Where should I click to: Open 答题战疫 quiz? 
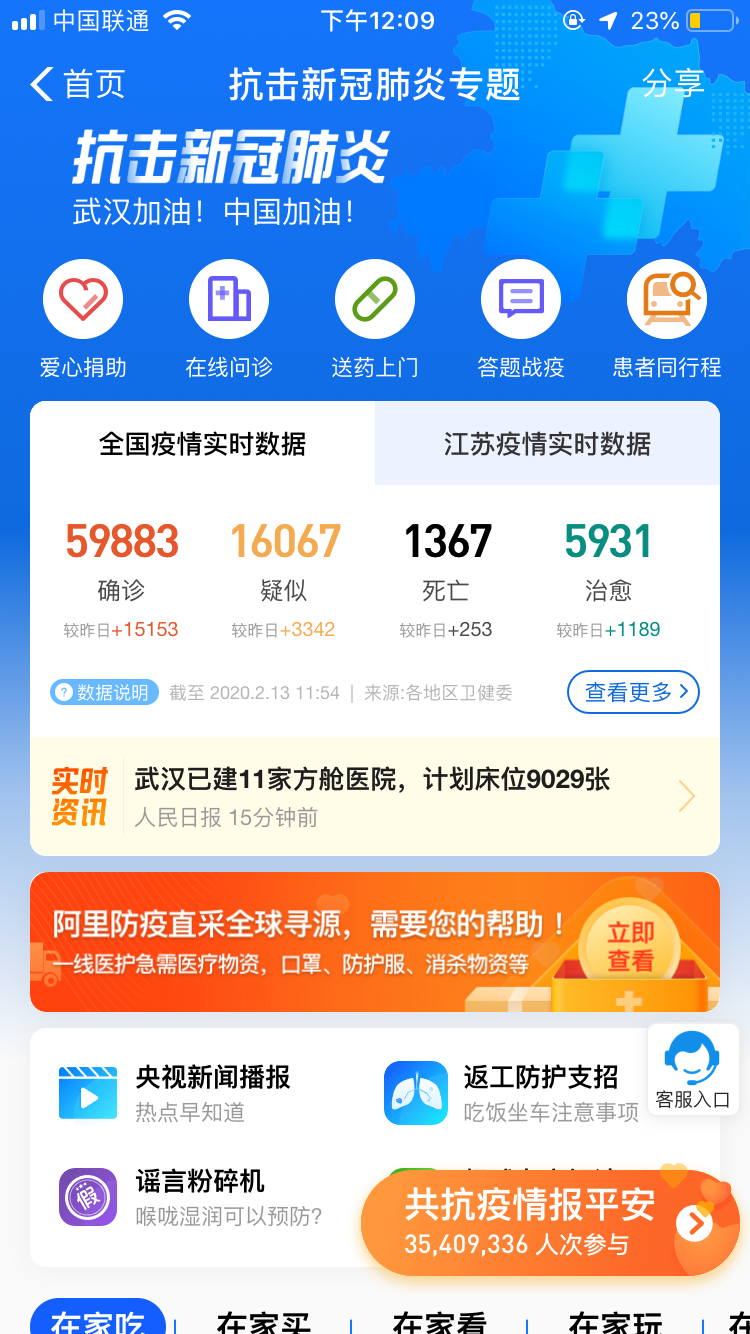(x=521, y=320)
